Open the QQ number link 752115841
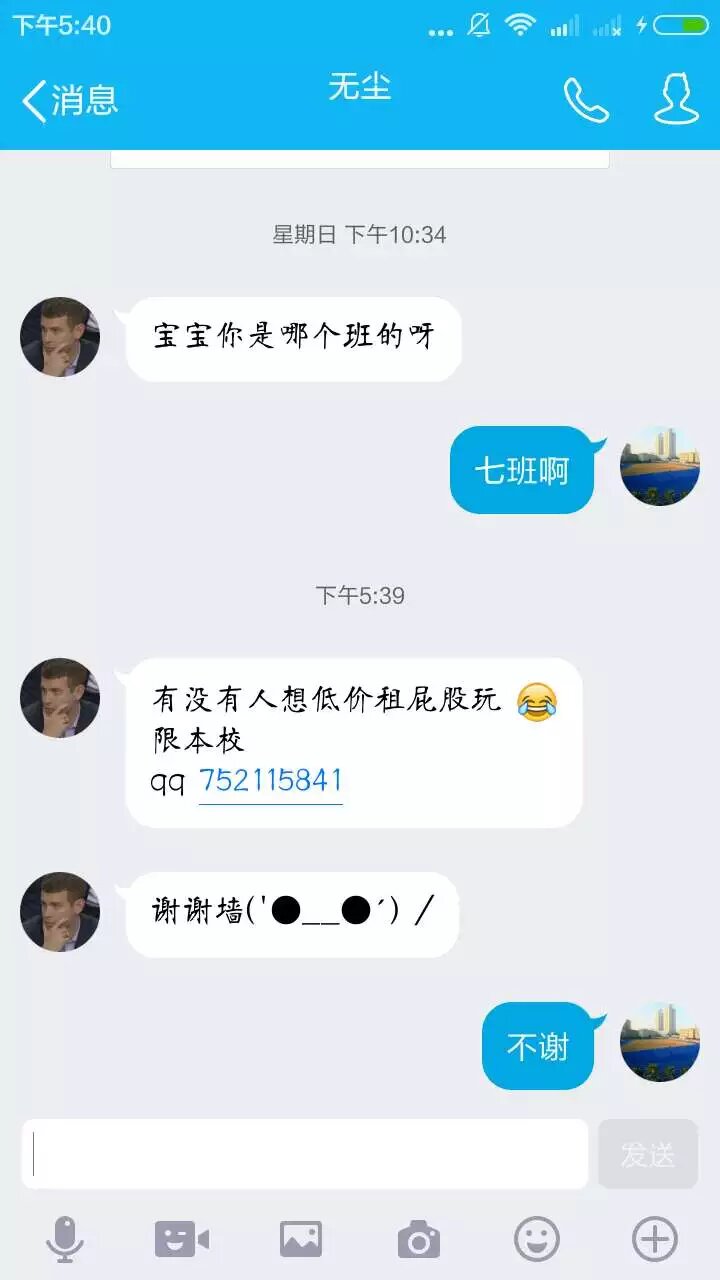 point(271,781)
